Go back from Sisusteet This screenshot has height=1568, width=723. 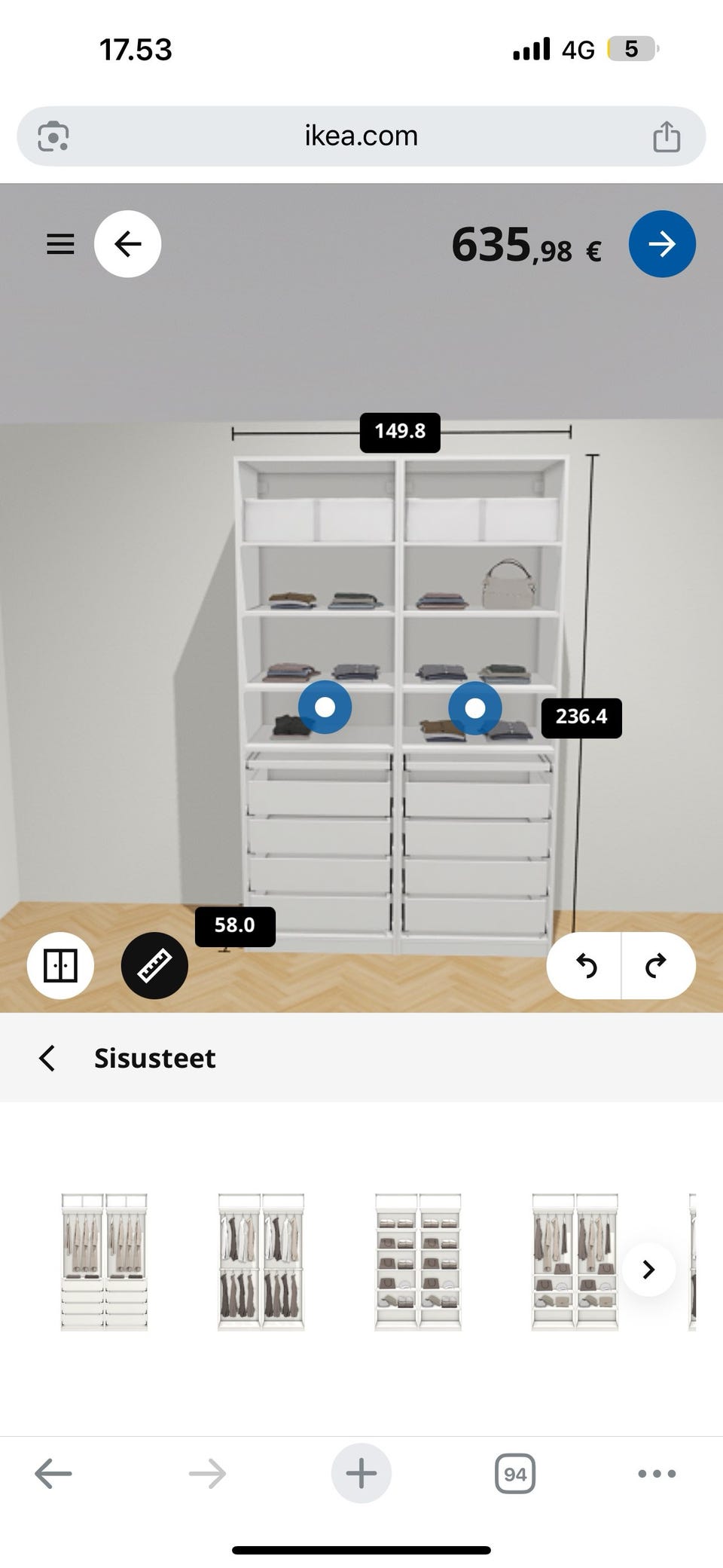[x=47, y=1058]
